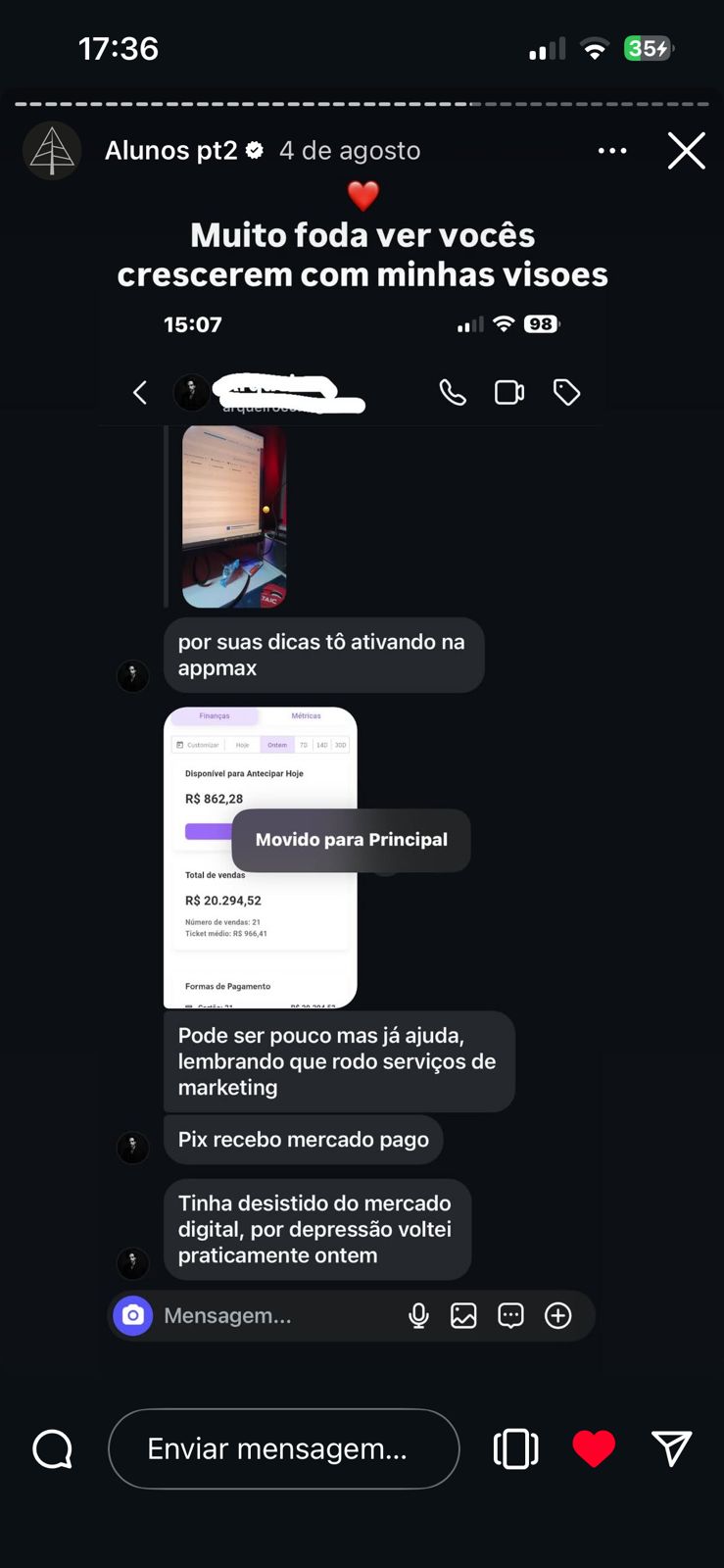Start a video call with the camera icon
Viewport: 724px width, 1568px height.
click(509, 392)
